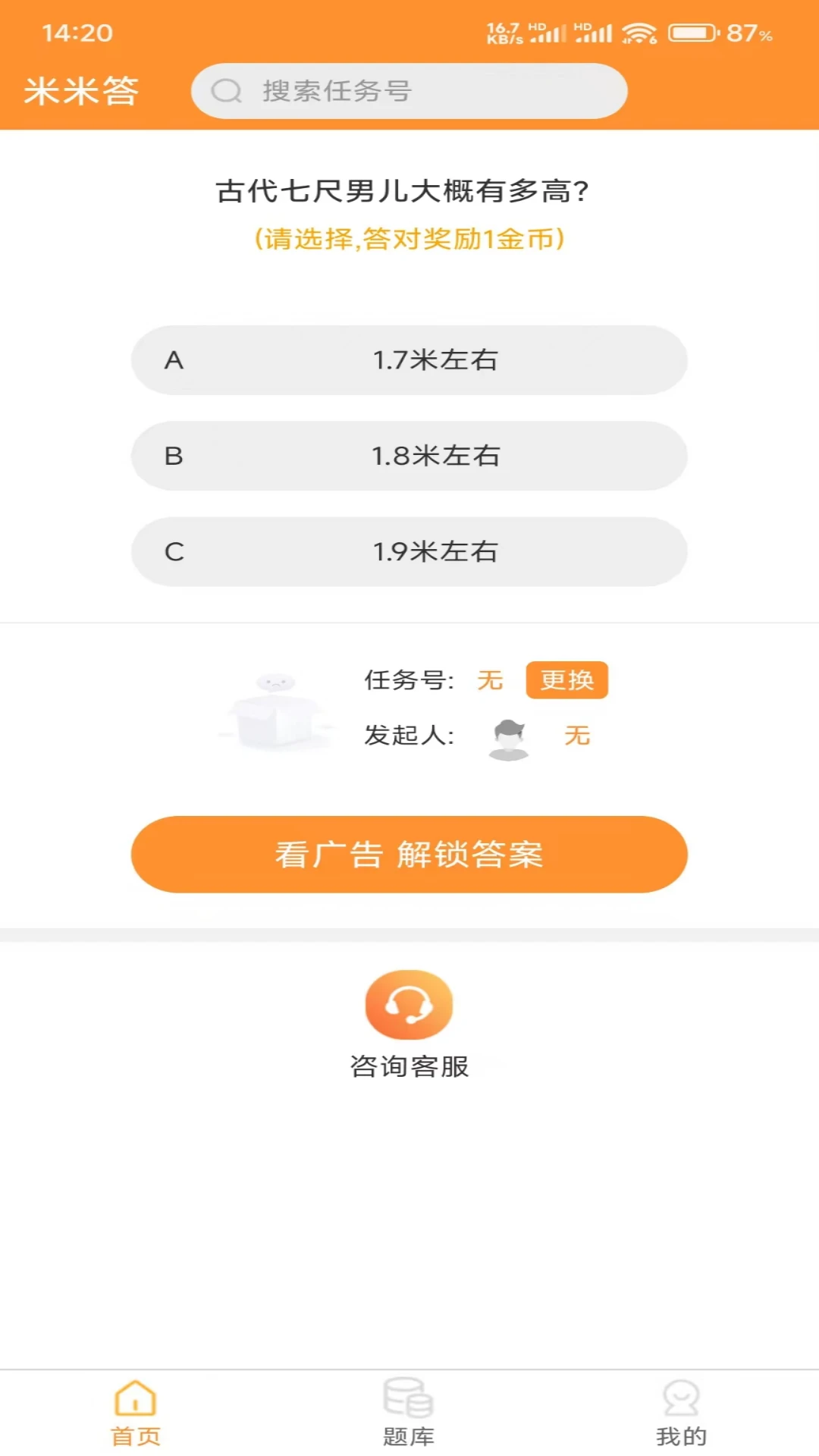Image resolution: width=819 pixels, height=1456 pixels.
Task: Select answer option A 1.7米左右
Action: click(409, 359)
